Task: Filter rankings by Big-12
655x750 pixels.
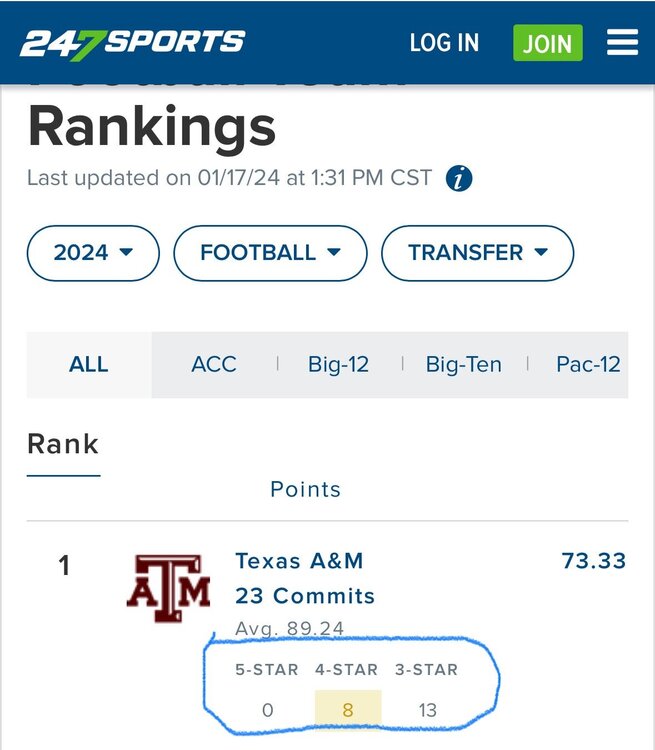Action: tap(338, 365)
